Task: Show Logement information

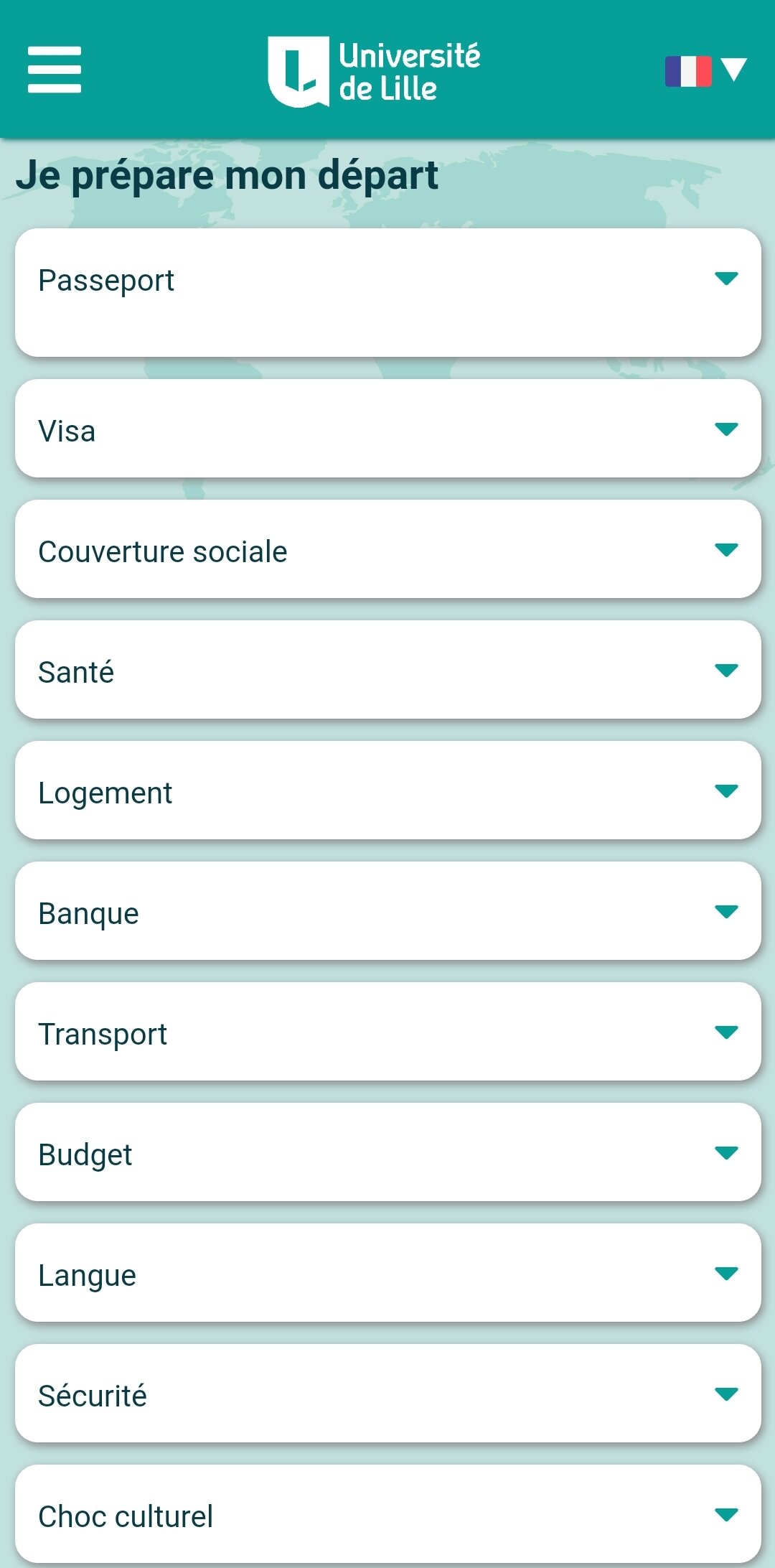Action: point(387,790)
